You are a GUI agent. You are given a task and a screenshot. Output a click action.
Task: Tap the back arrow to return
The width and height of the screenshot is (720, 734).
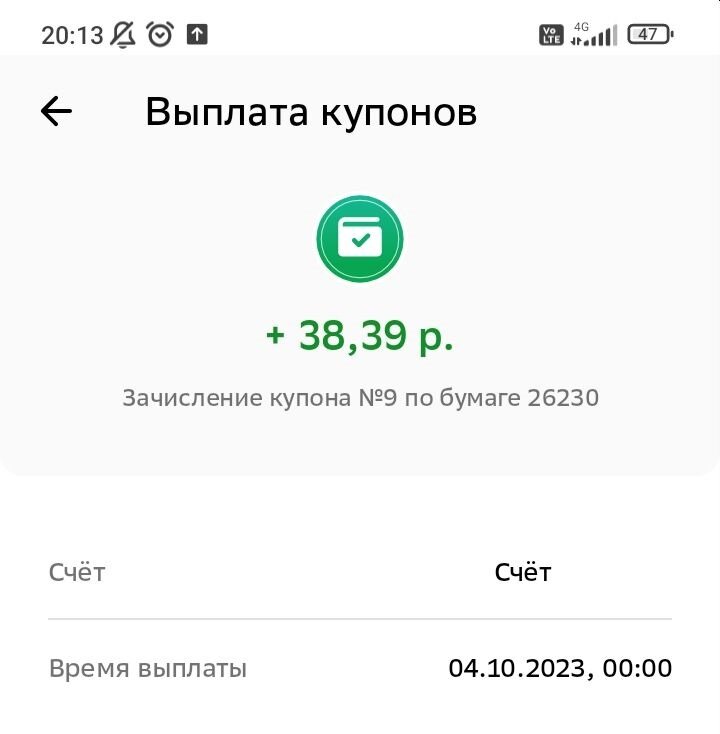click(x=58, y=110)
